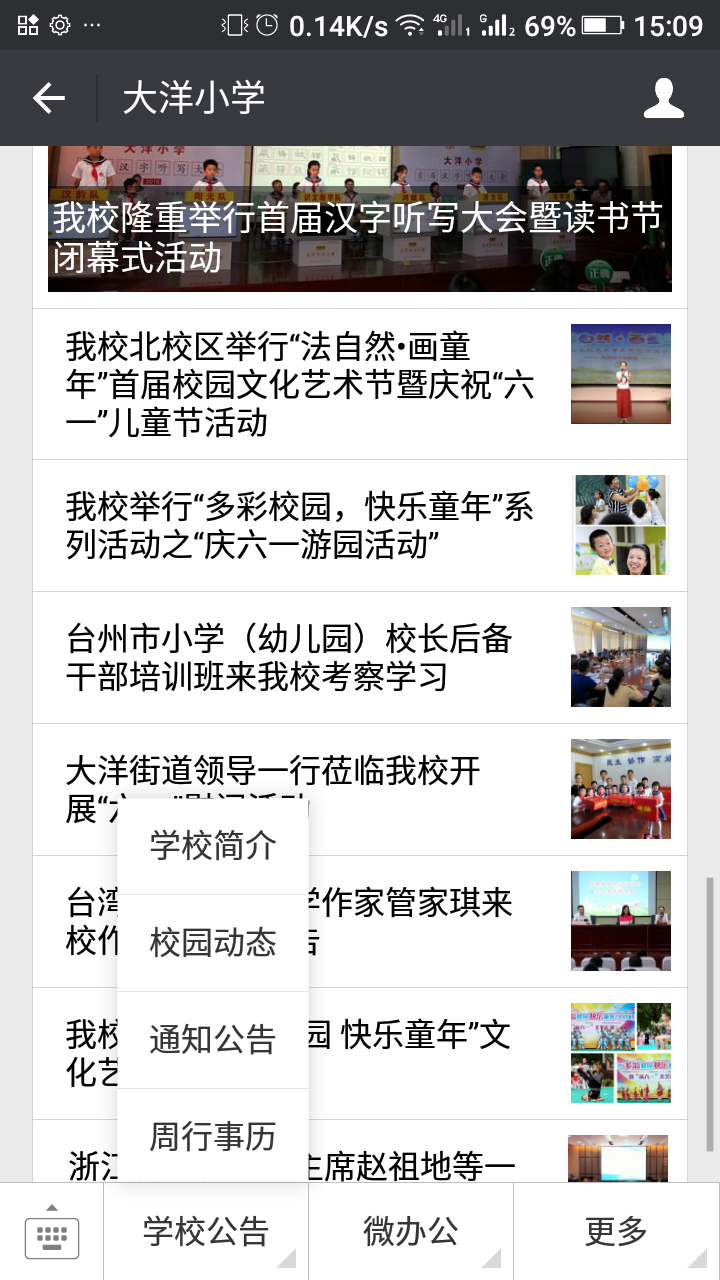Open the 微办公 bottom menu
Screen dimensions: 720x1280
click(x=411, y=1232)
